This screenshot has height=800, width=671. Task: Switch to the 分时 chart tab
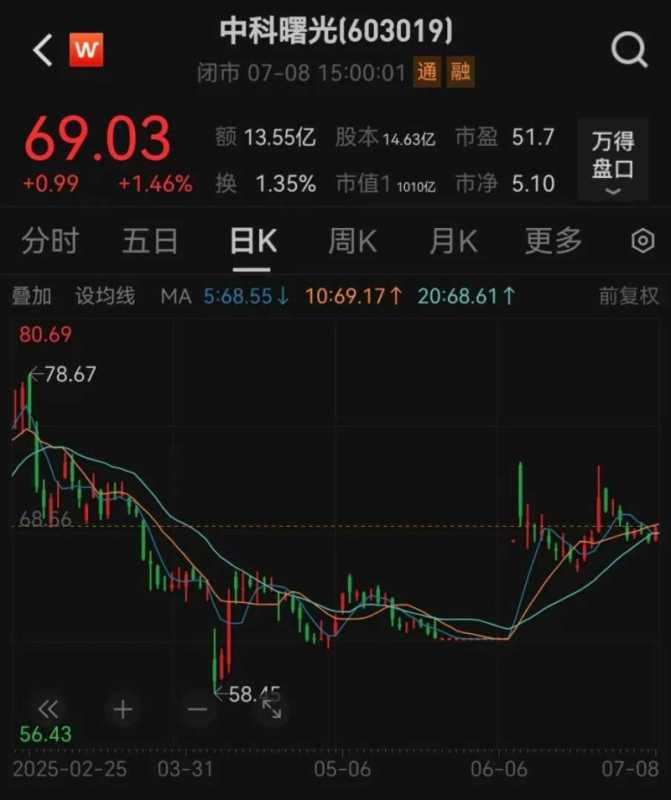click(50, 241)
